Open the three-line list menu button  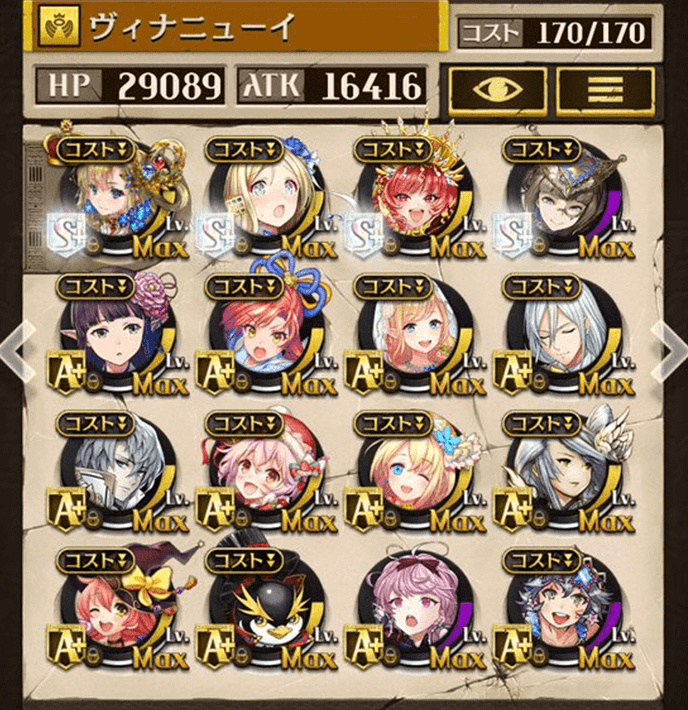(604, 88)
